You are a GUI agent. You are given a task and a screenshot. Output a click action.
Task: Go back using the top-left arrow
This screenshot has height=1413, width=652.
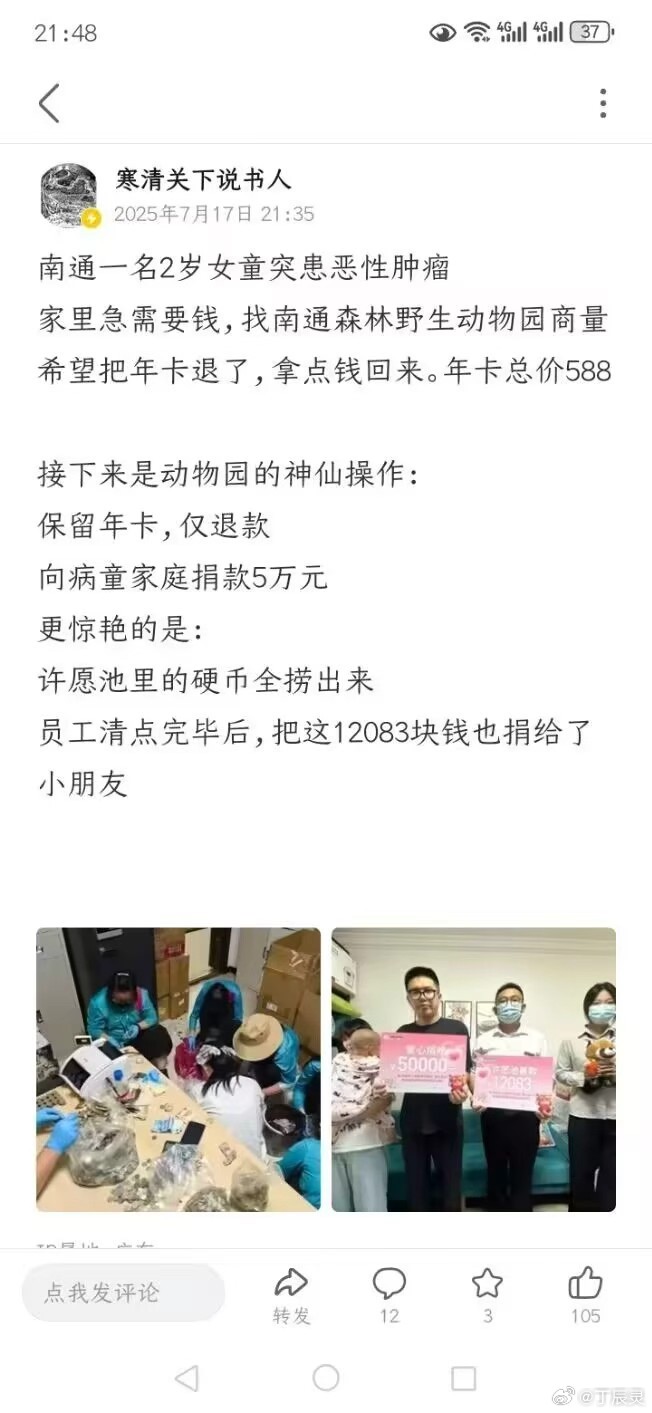[x=49, y=103]
